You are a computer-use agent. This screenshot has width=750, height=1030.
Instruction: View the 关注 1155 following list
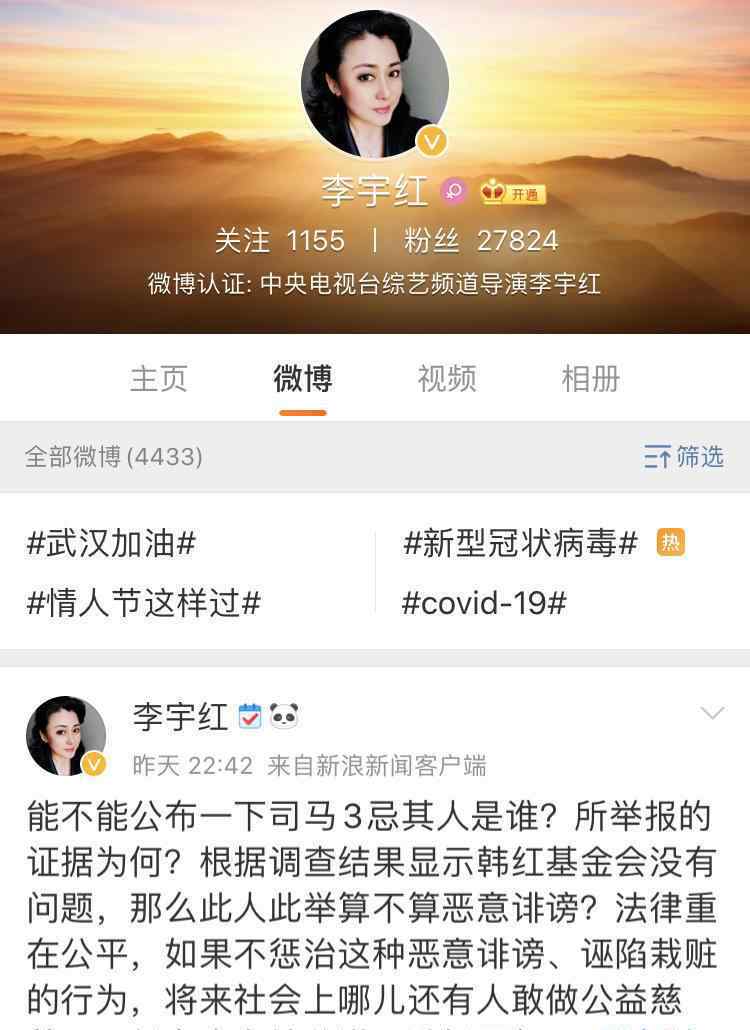point(279,241)
